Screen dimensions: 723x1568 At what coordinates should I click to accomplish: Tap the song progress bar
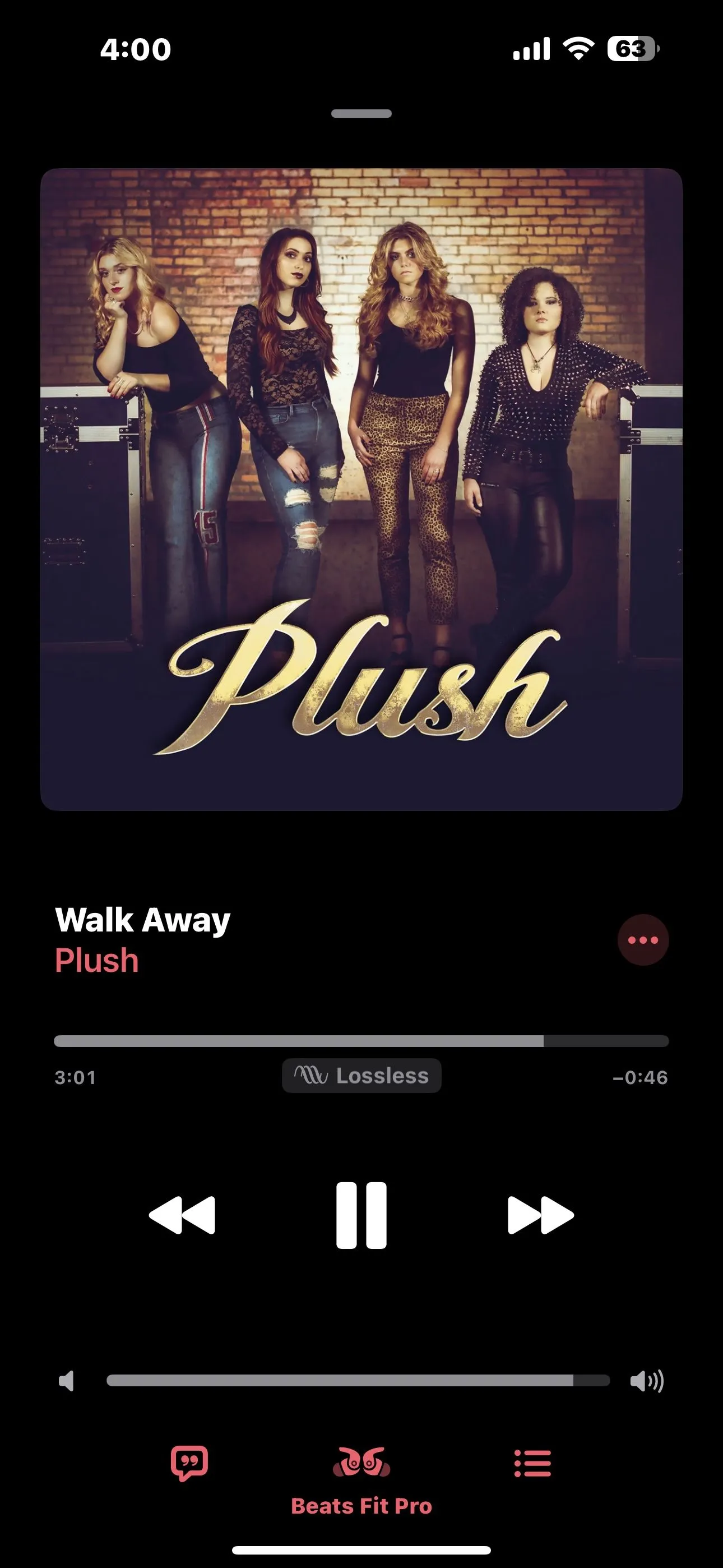click(361, 1041)
